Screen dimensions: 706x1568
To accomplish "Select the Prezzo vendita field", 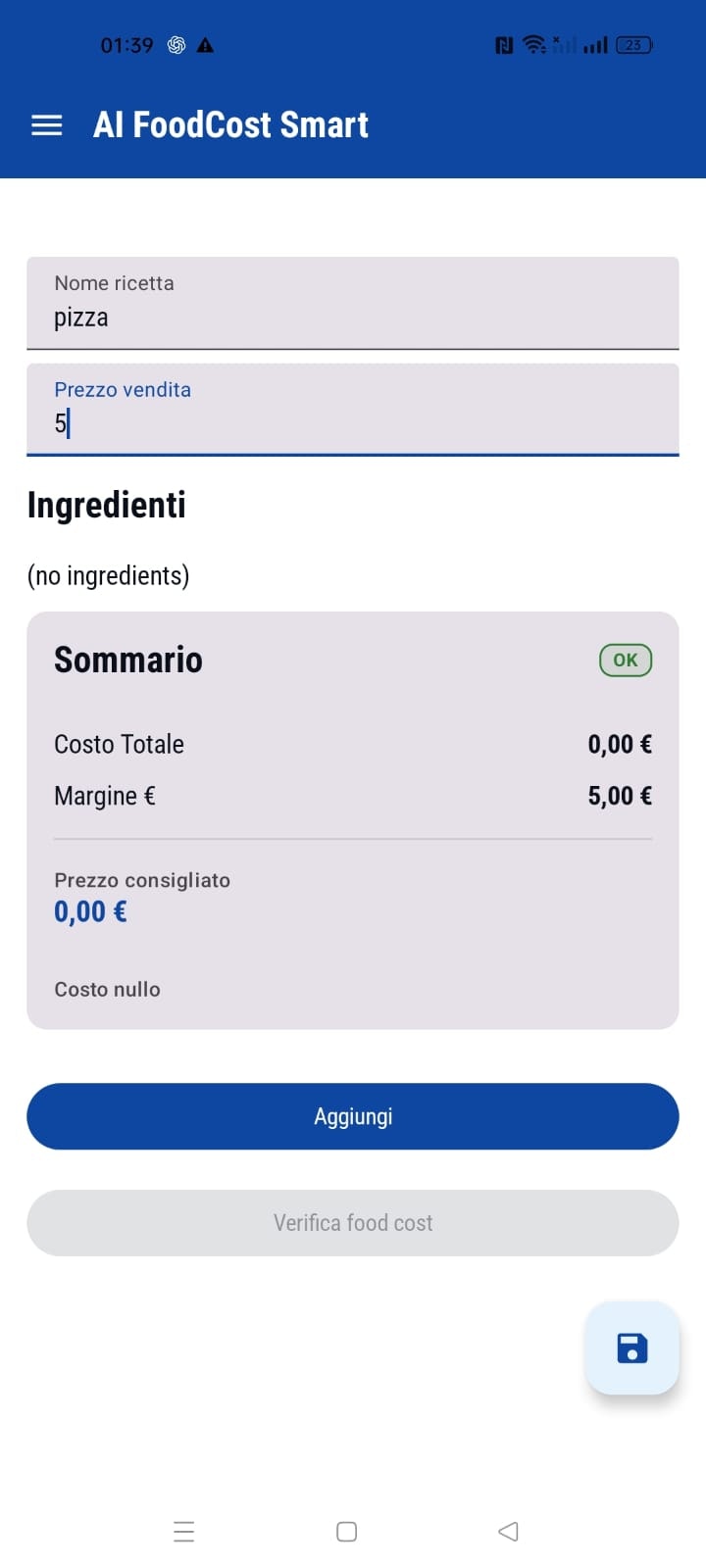I will [353, 410].
